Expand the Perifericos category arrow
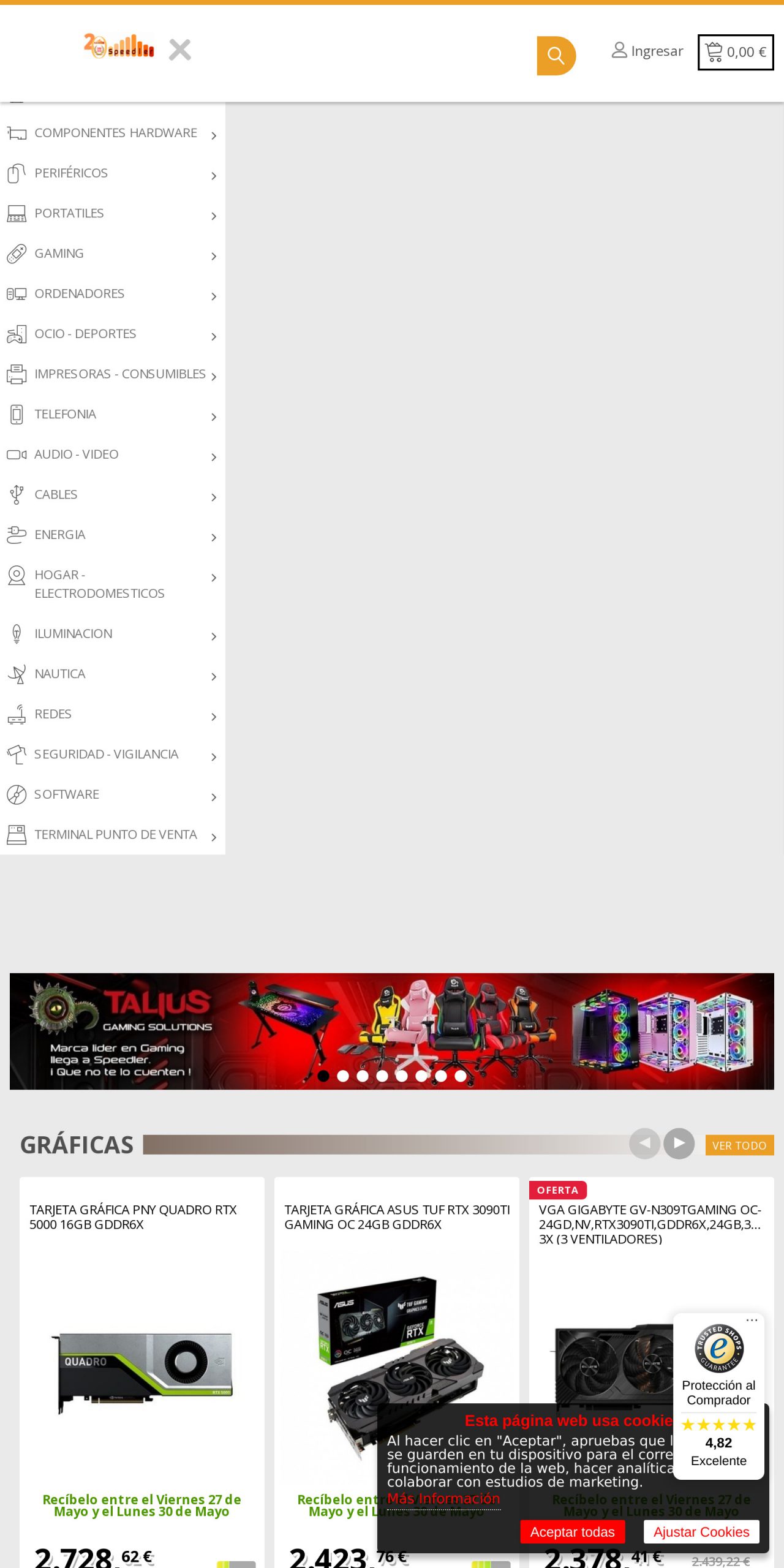Viewport: 784px width, 1568px height. coord(214,175)
